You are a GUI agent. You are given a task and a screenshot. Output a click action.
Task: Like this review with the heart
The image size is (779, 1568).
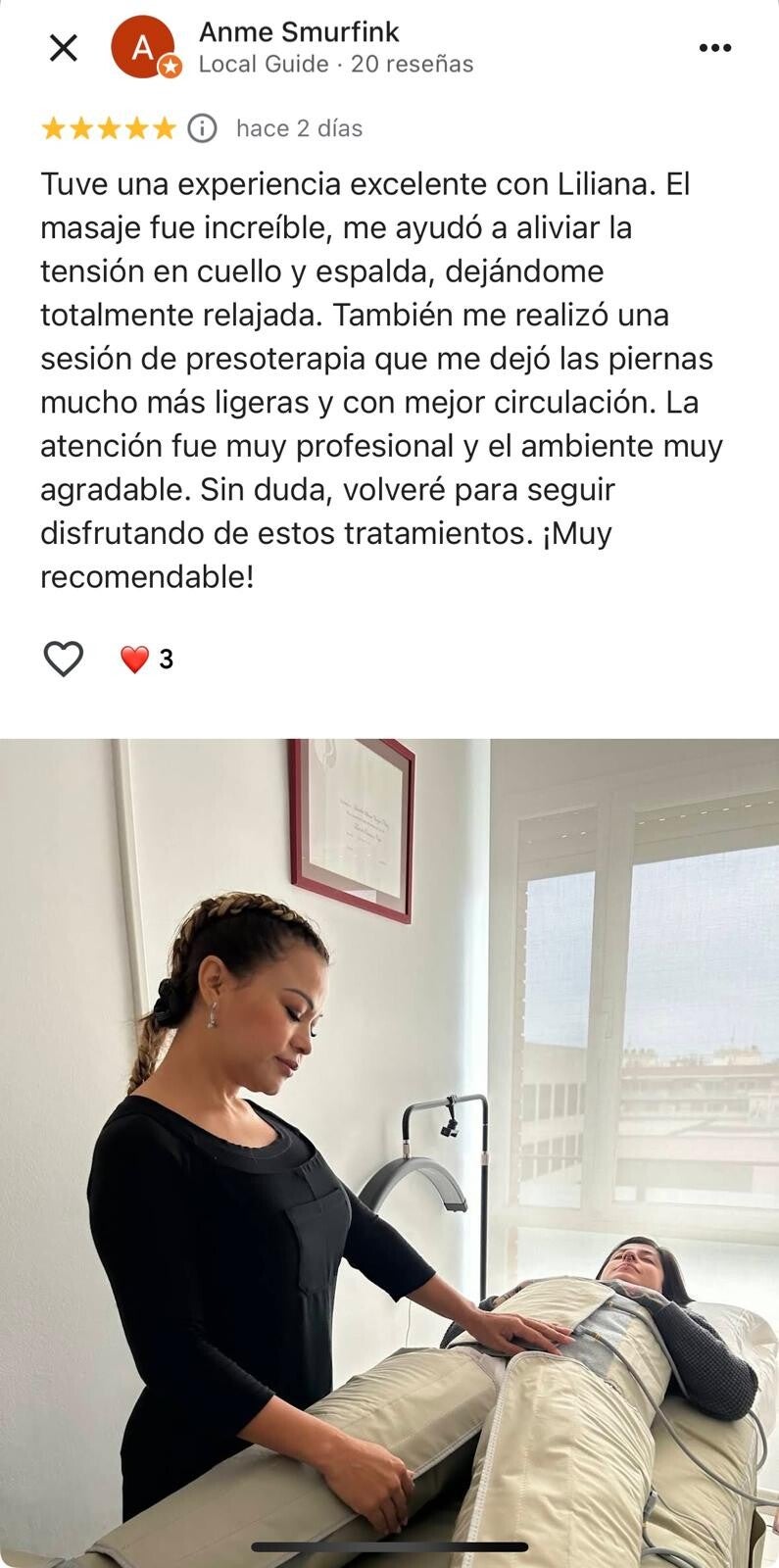pos(64,659)
